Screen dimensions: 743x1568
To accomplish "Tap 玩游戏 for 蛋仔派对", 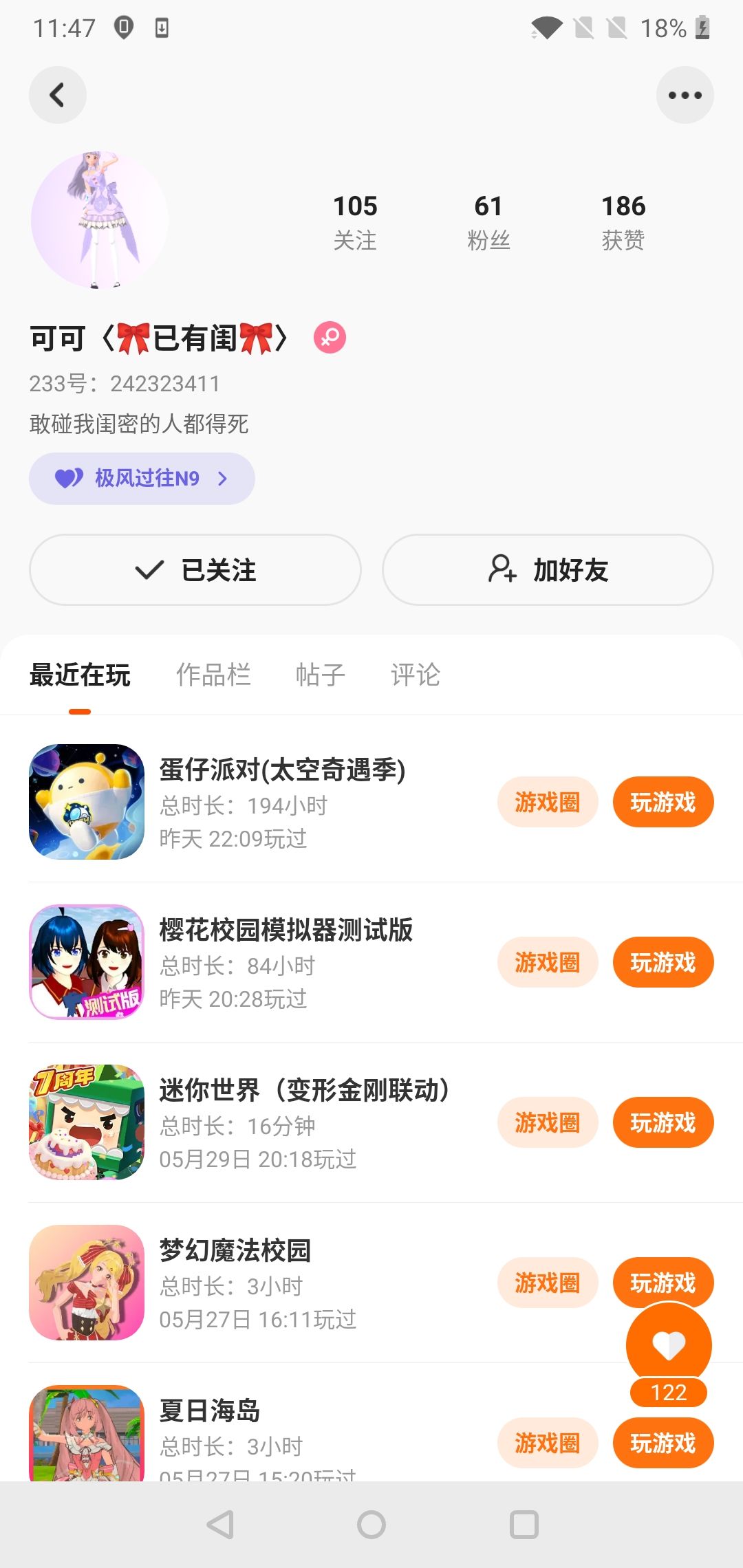I will (663, 802).
